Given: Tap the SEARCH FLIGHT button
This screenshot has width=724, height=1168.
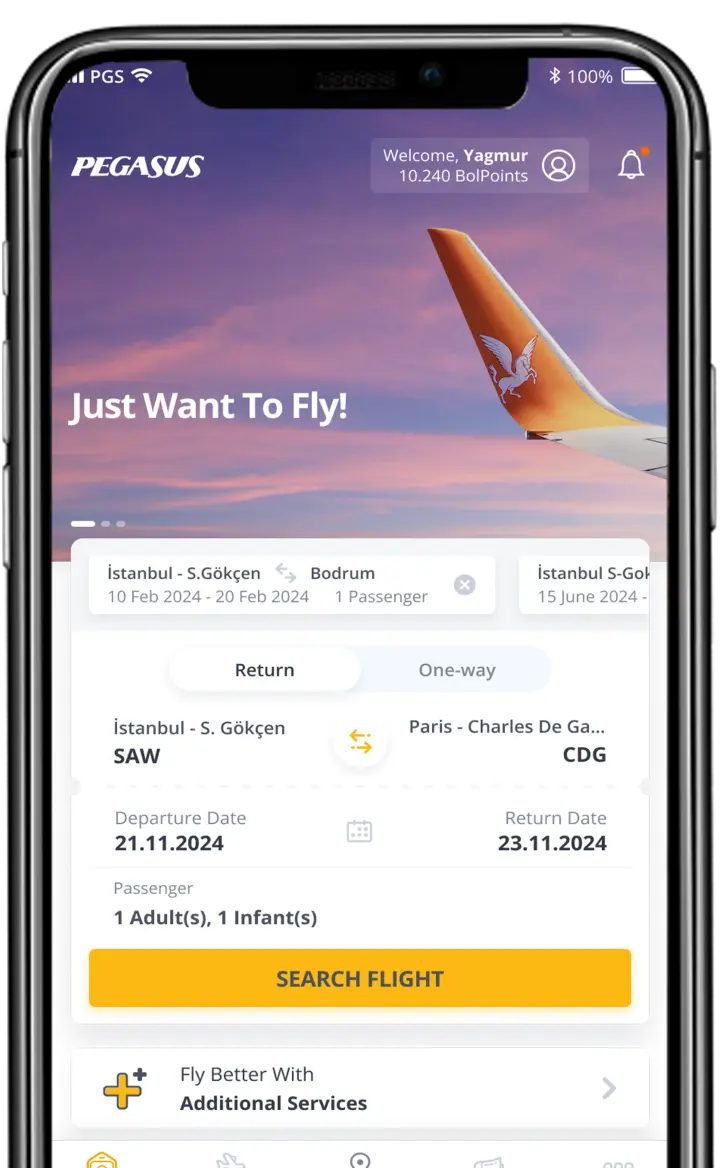Looking at the screenshot, I should (360, 978).
